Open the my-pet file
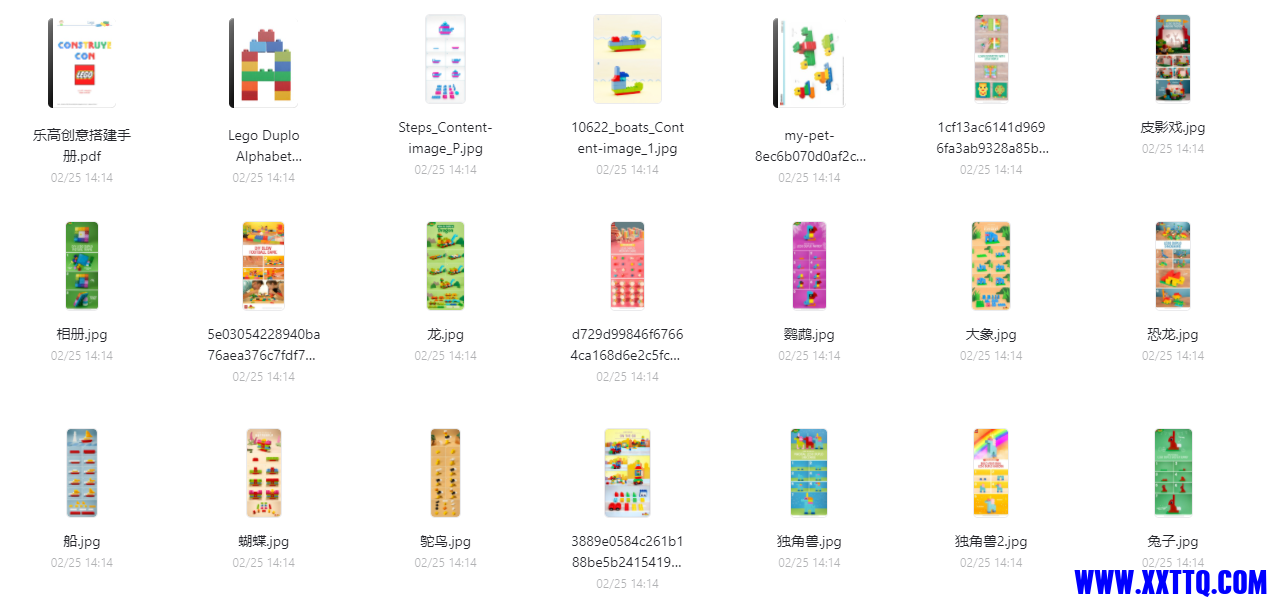 pyautogui.click(x=810, y=62)
